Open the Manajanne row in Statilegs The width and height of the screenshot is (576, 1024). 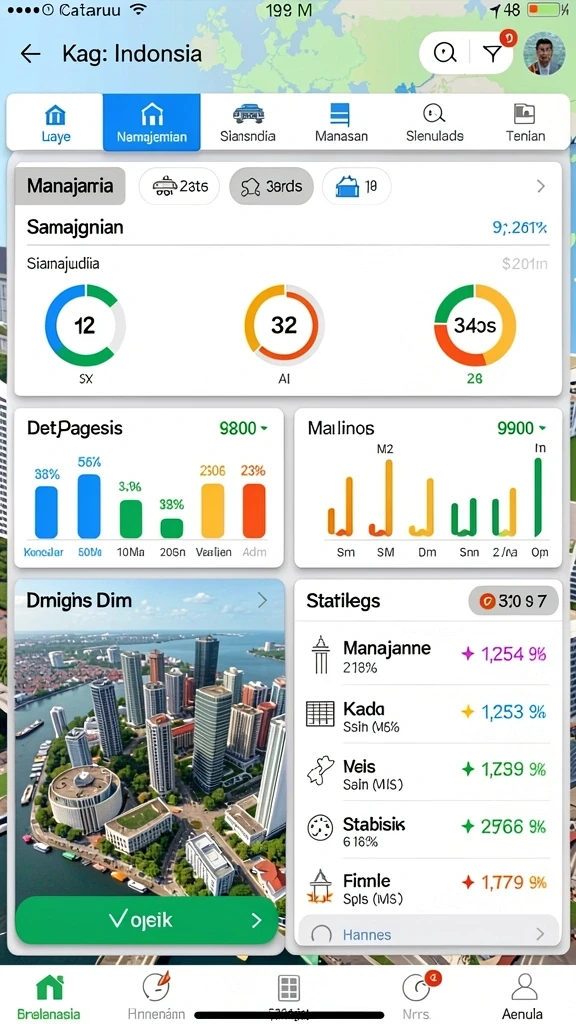point(428,656)
